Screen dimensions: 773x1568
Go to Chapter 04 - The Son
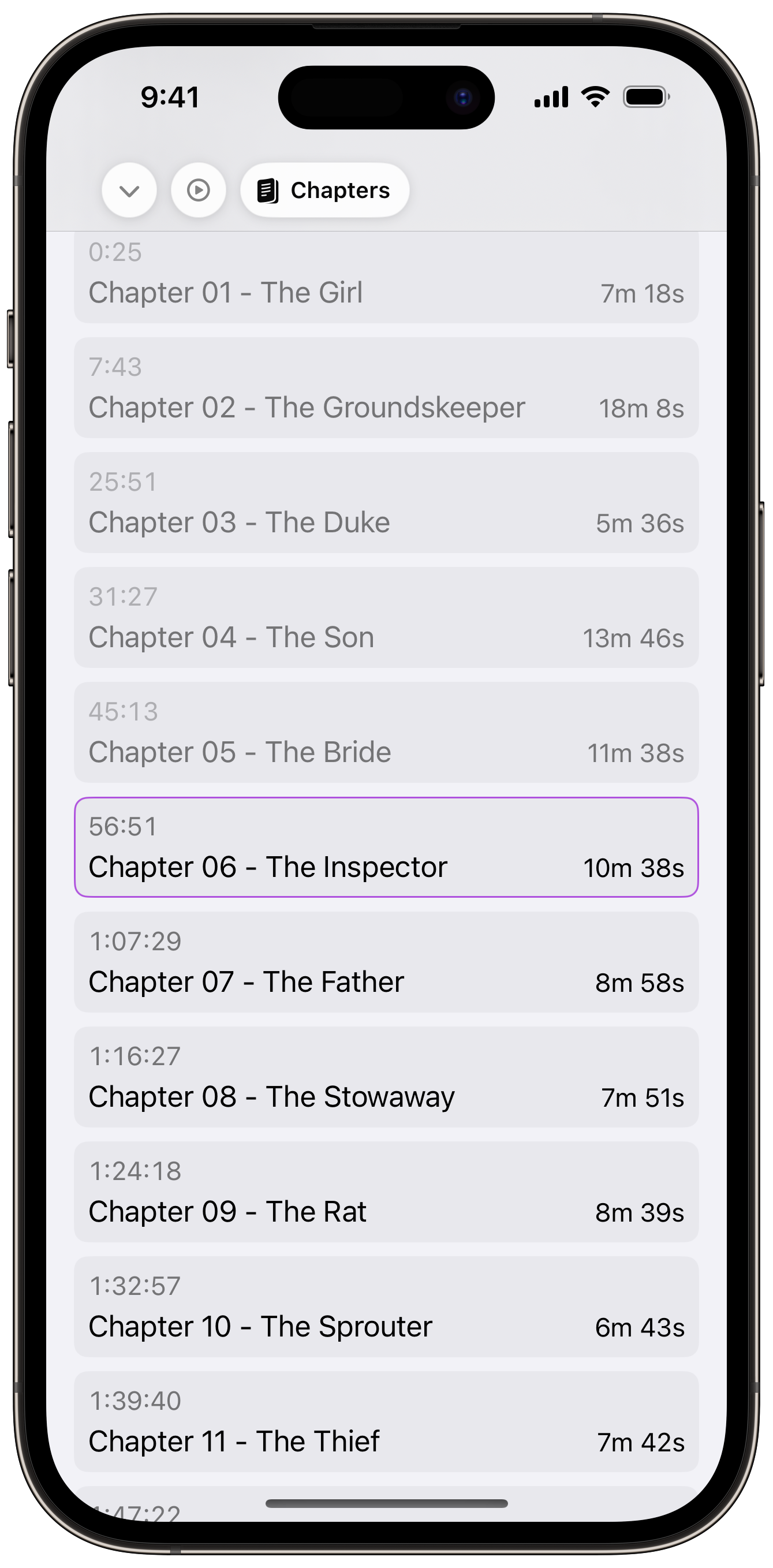[386, 618]
